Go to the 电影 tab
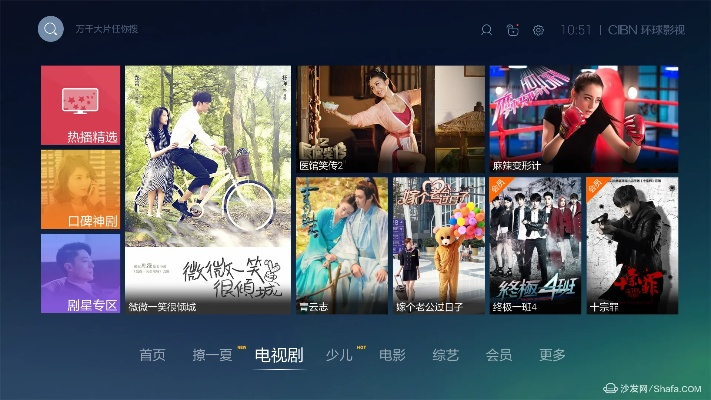The image size is (711, 400). 392,355
